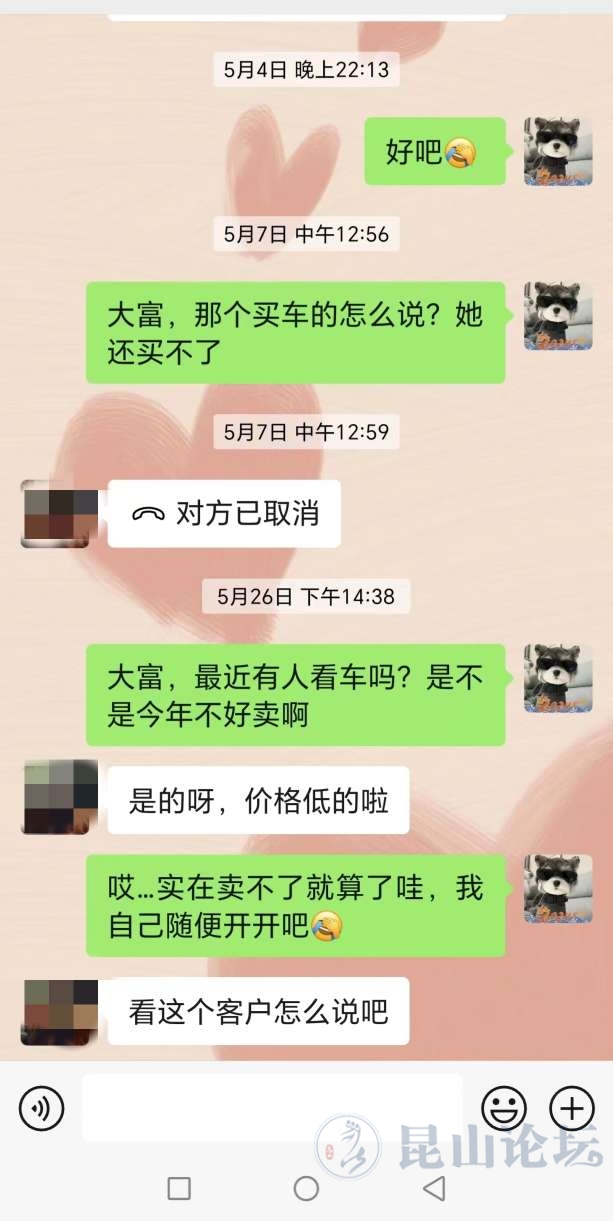
Task: Open the emoji sticker panel
Action: click(505, 1108)
